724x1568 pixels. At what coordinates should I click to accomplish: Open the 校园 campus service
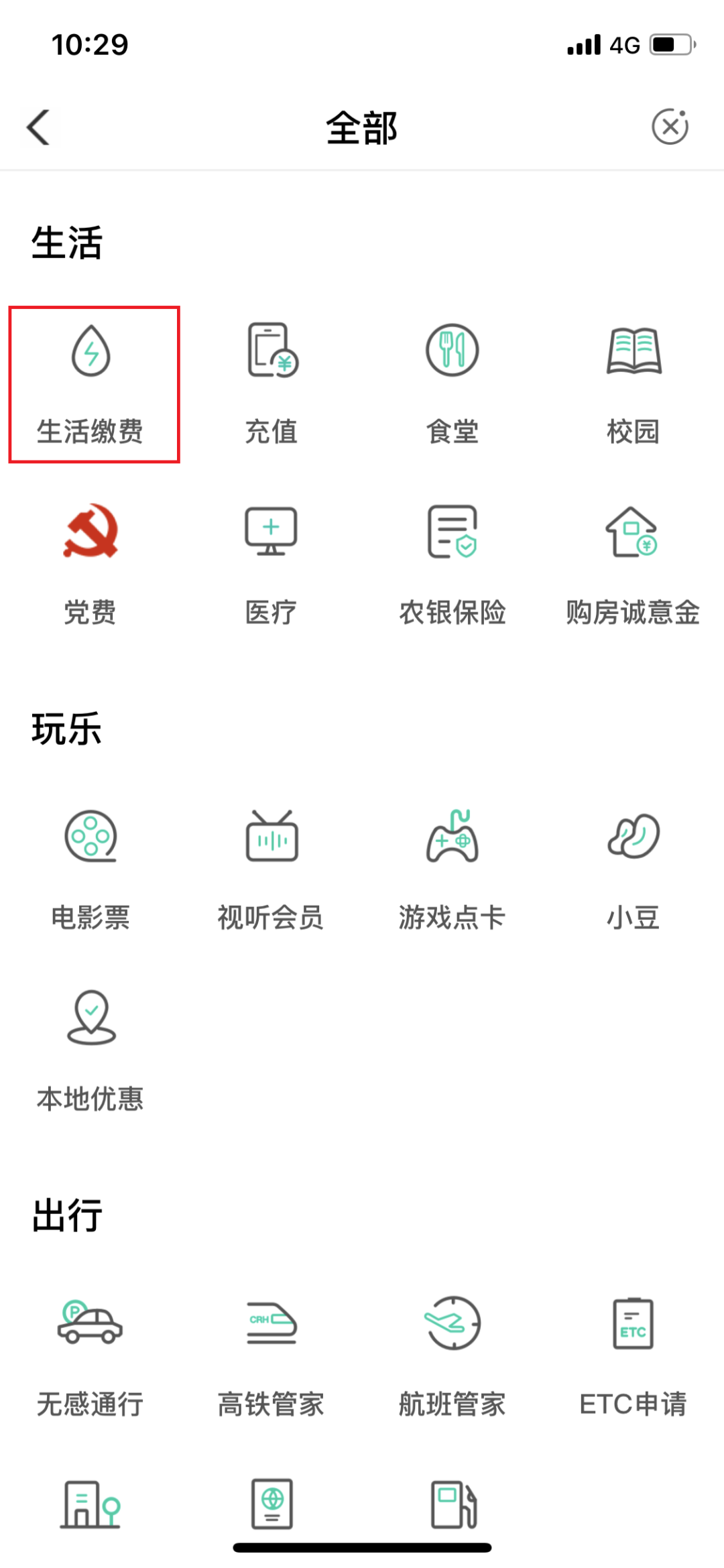633,384
